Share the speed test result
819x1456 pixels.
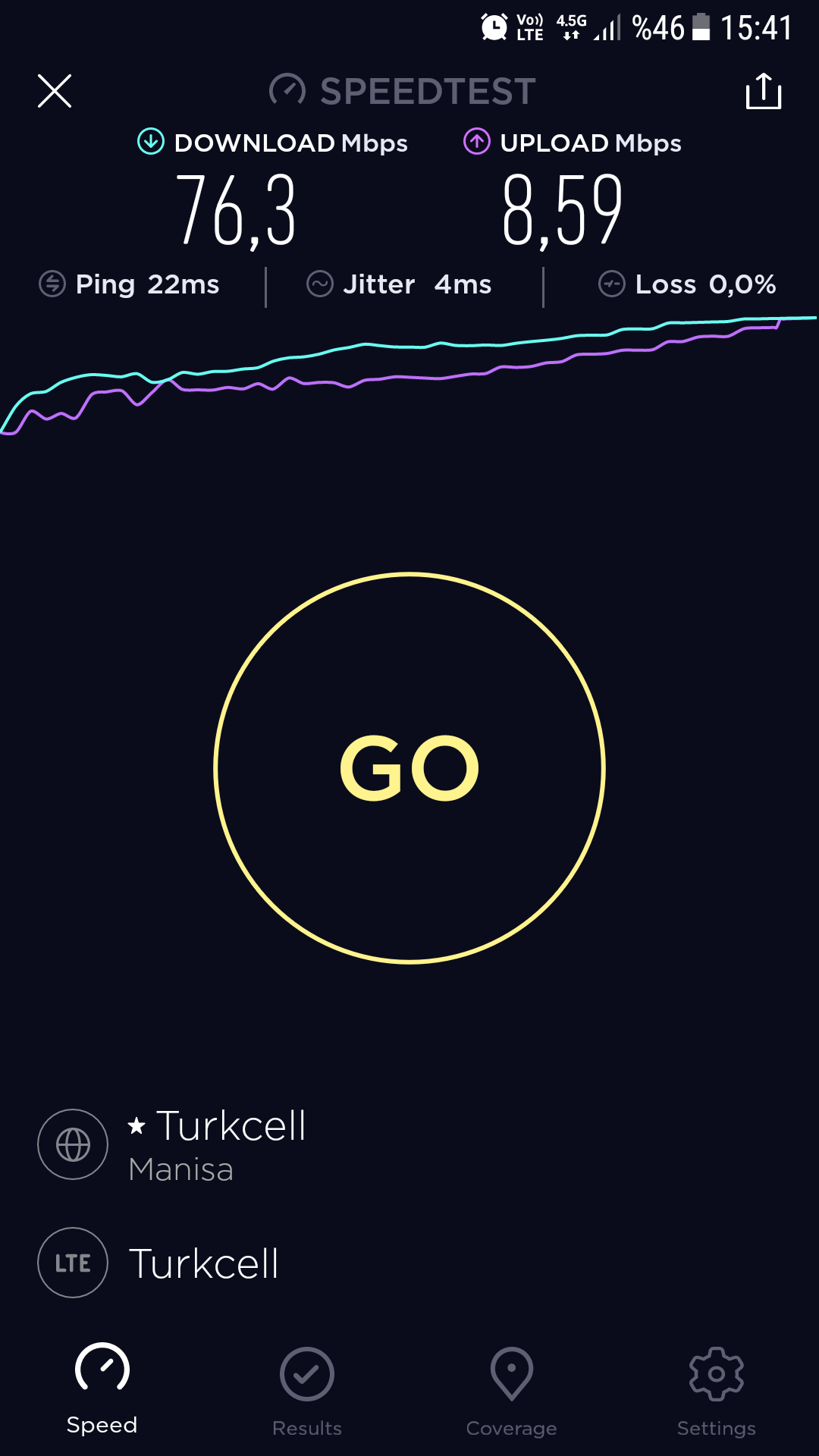pyautogui.click(x=764, y=91)
